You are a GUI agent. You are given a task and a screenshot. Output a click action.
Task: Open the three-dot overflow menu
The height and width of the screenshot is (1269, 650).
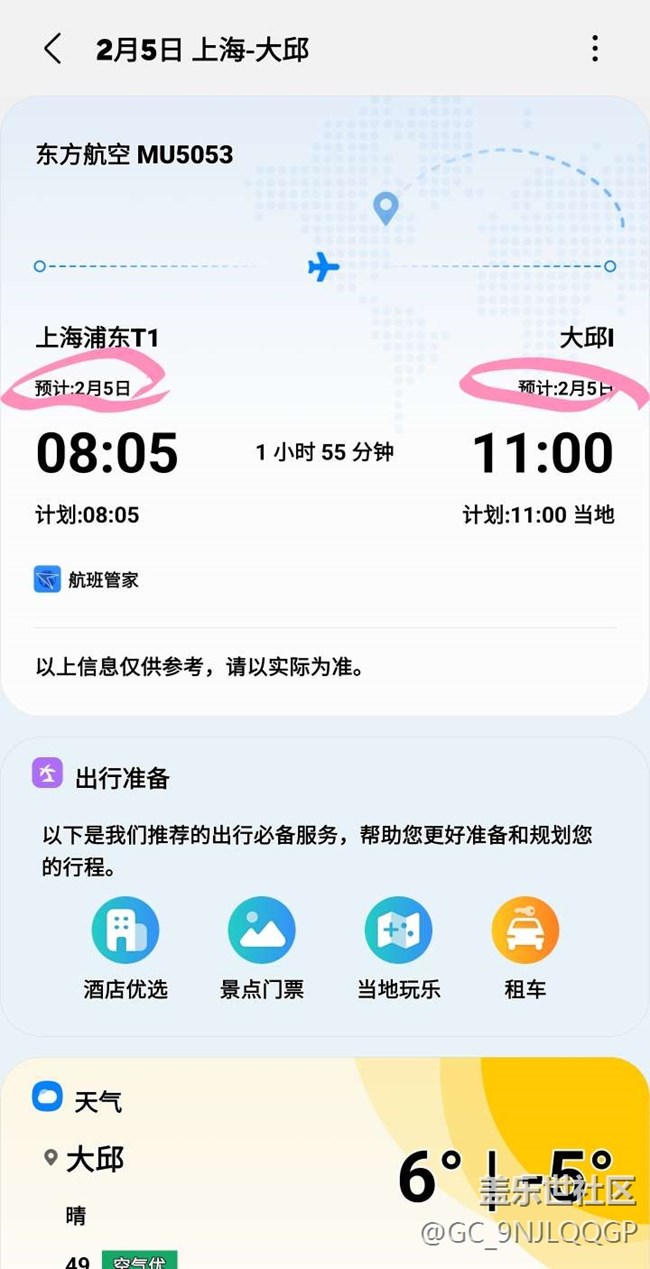(595, 48)
